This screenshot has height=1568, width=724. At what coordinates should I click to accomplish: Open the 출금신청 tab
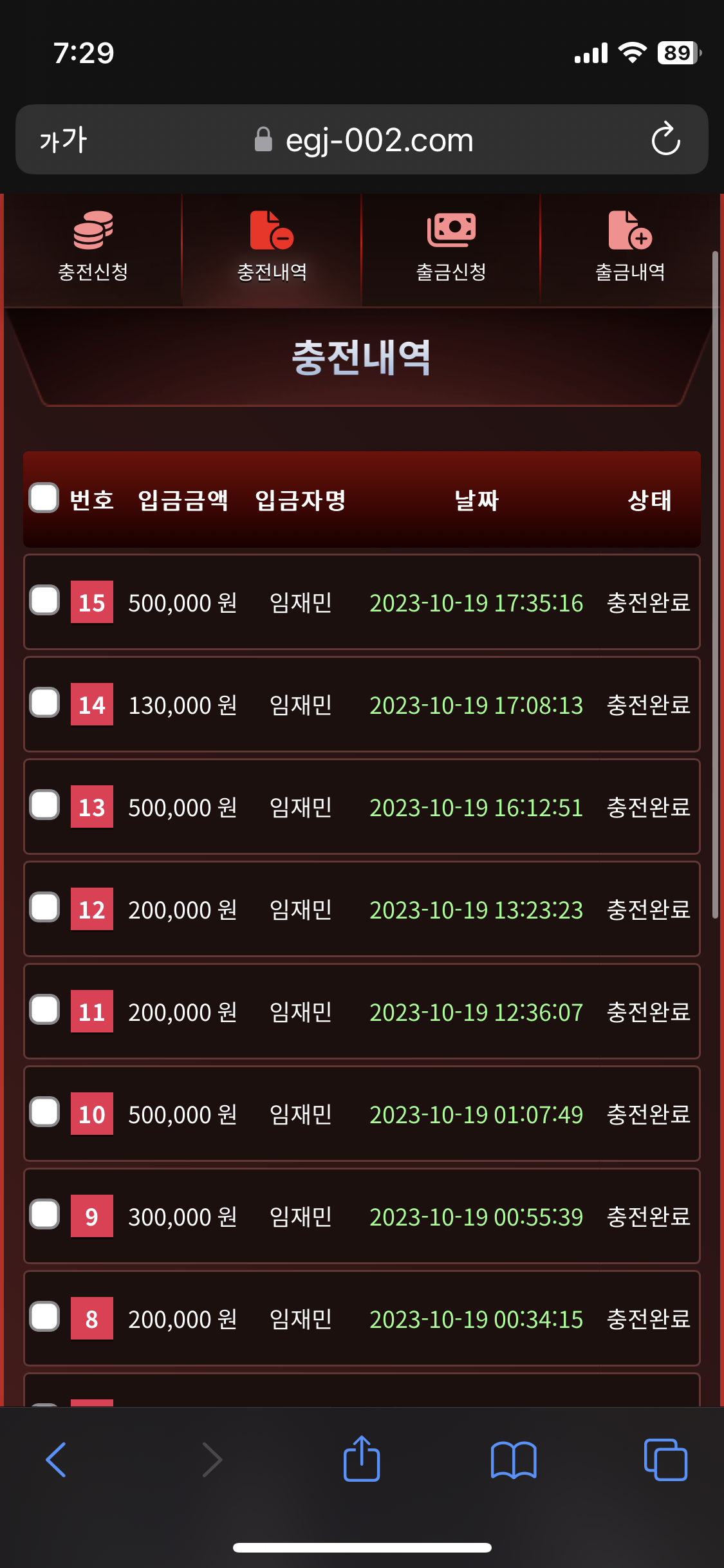451,247
